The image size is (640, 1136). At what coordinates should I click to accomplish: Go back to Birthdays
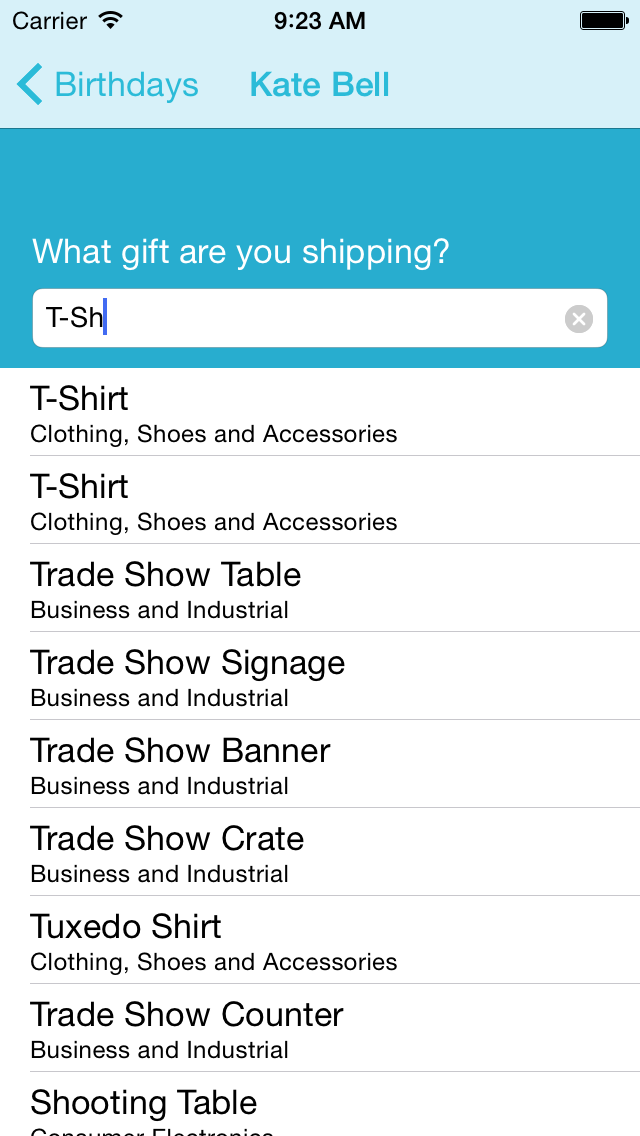coord(108,85)
